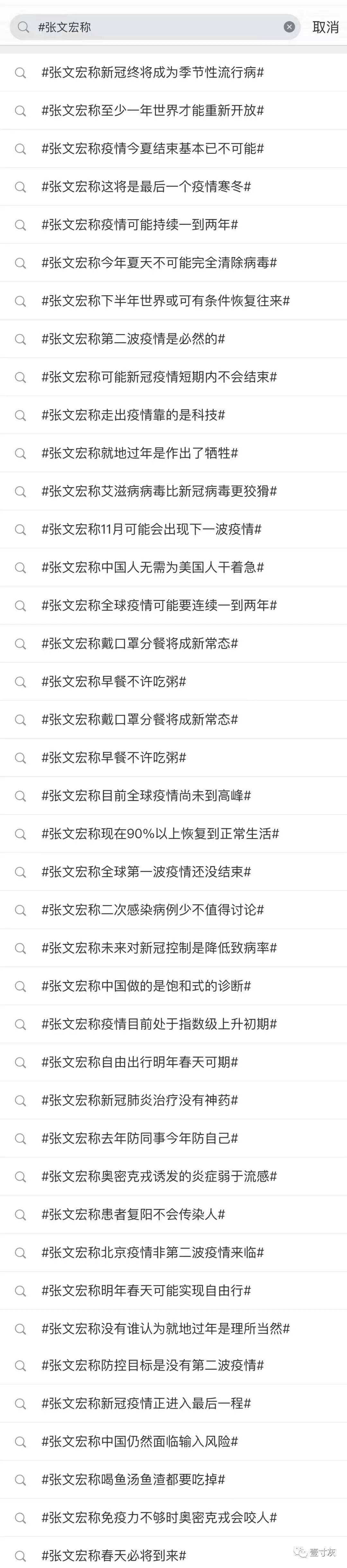Open 张文宏称疫情今夏结束基本已不可能 suggestion
Viewport: 347px width, 1568px height.
[x=173, y=149]
